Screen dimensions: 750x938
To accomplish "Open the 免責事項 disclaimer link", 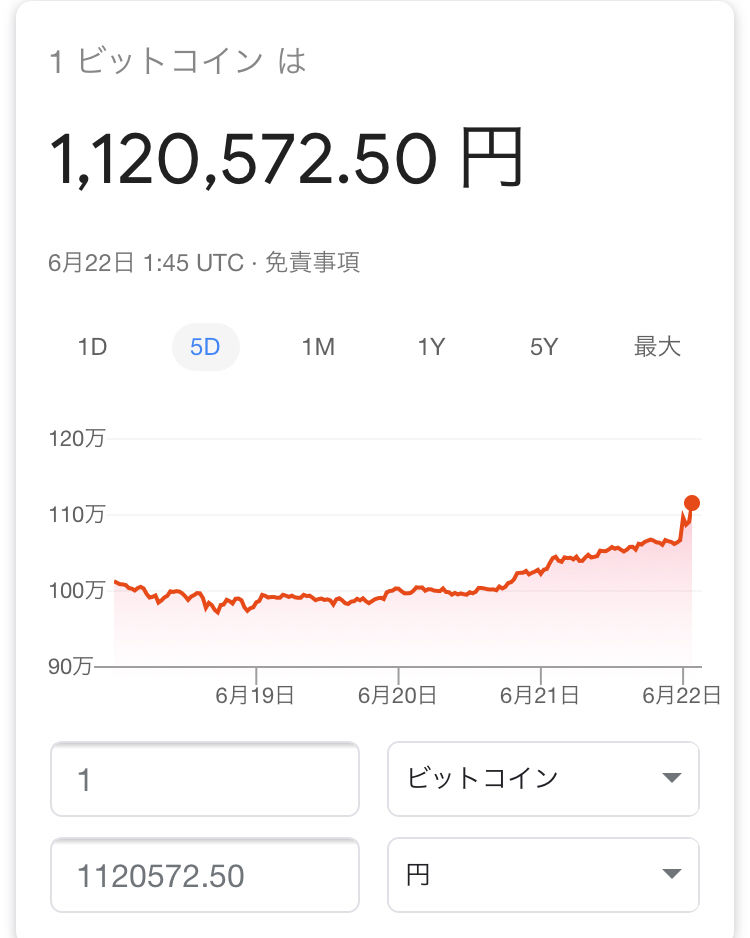I will coord(312,263).
